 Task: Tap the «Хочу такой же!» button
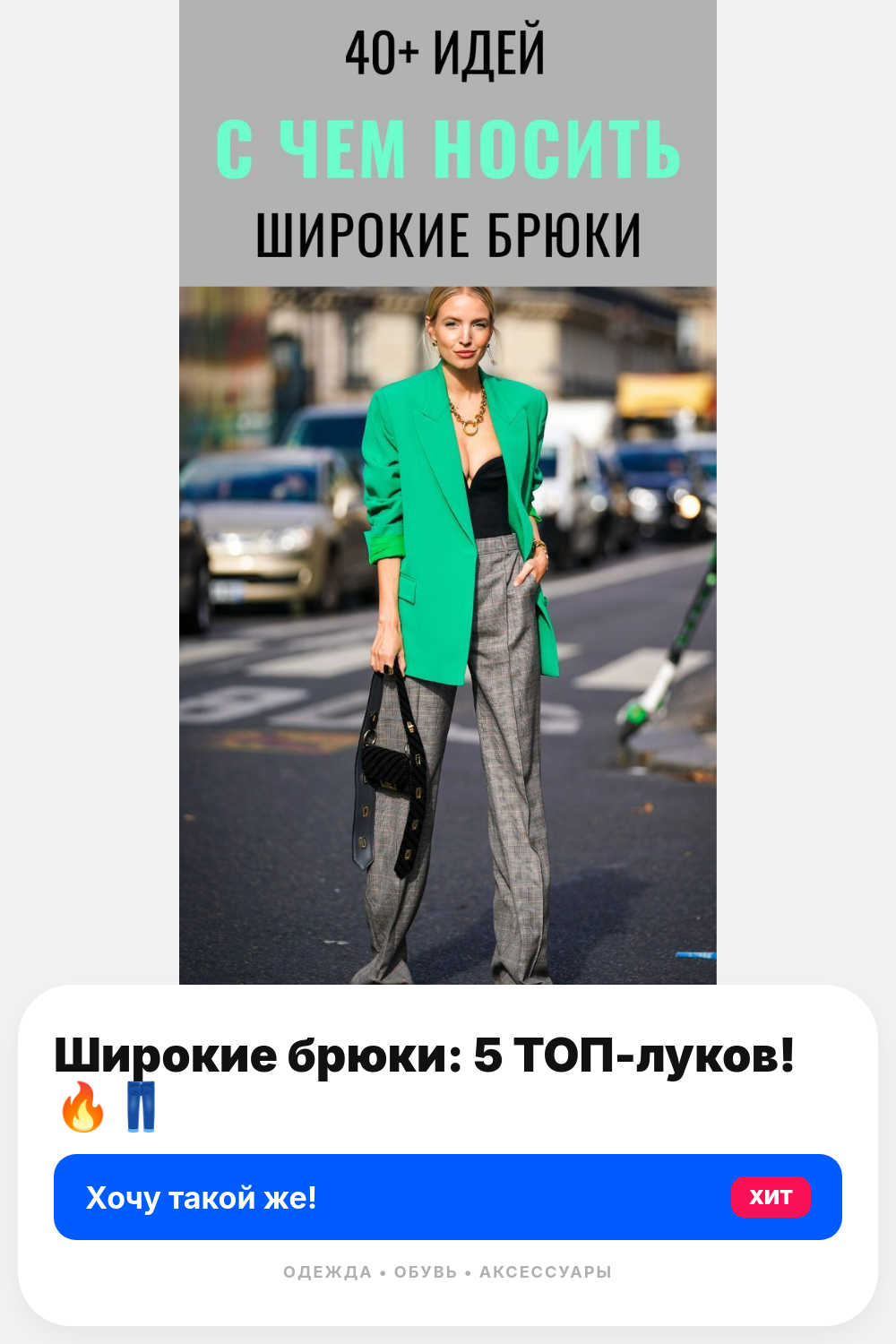pos(448,1197)
